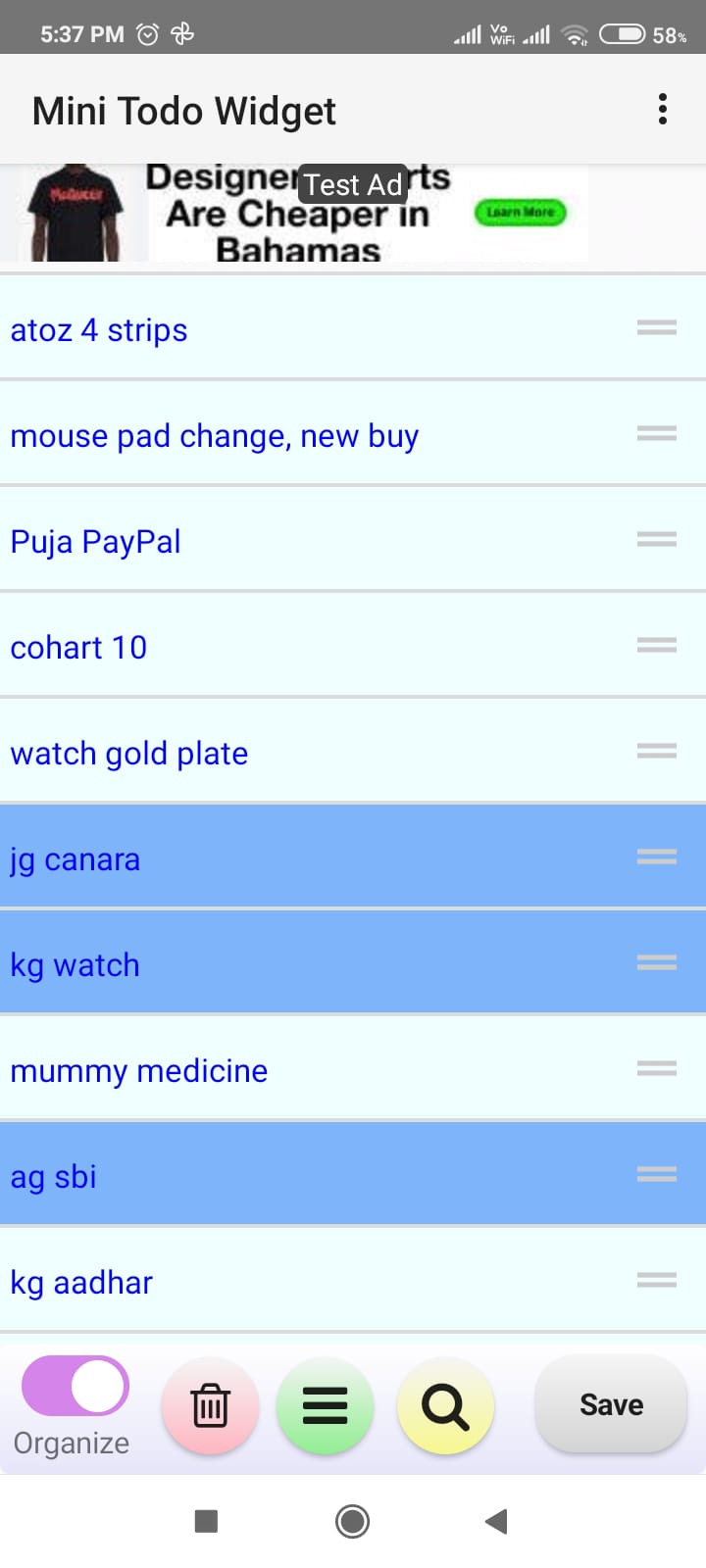
Task: Open the three-dot overflow menu
Action: (663, 110)
